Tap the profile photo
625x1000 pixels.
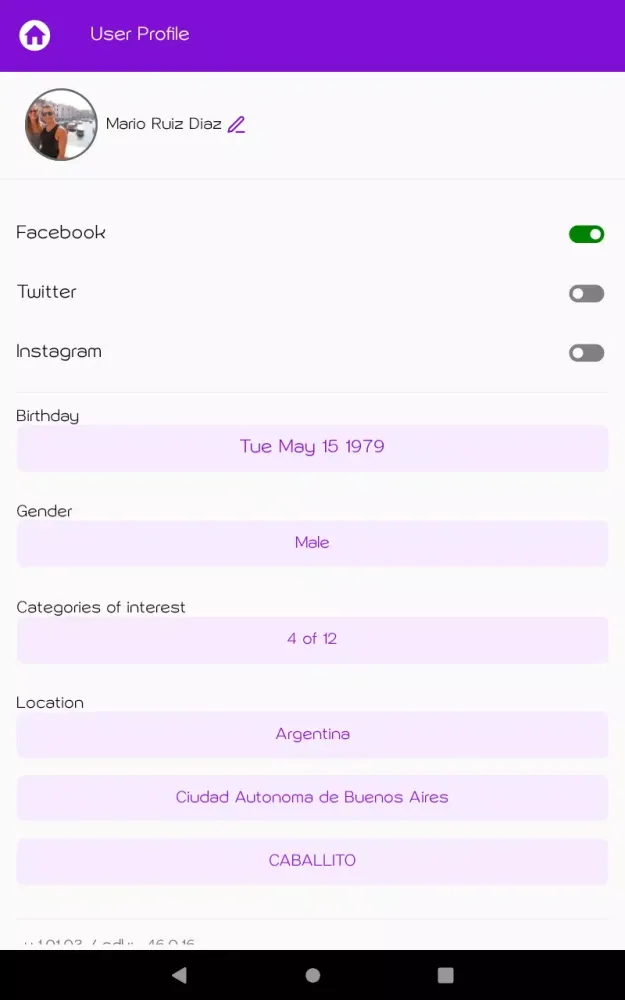click(x=61, y=125)
